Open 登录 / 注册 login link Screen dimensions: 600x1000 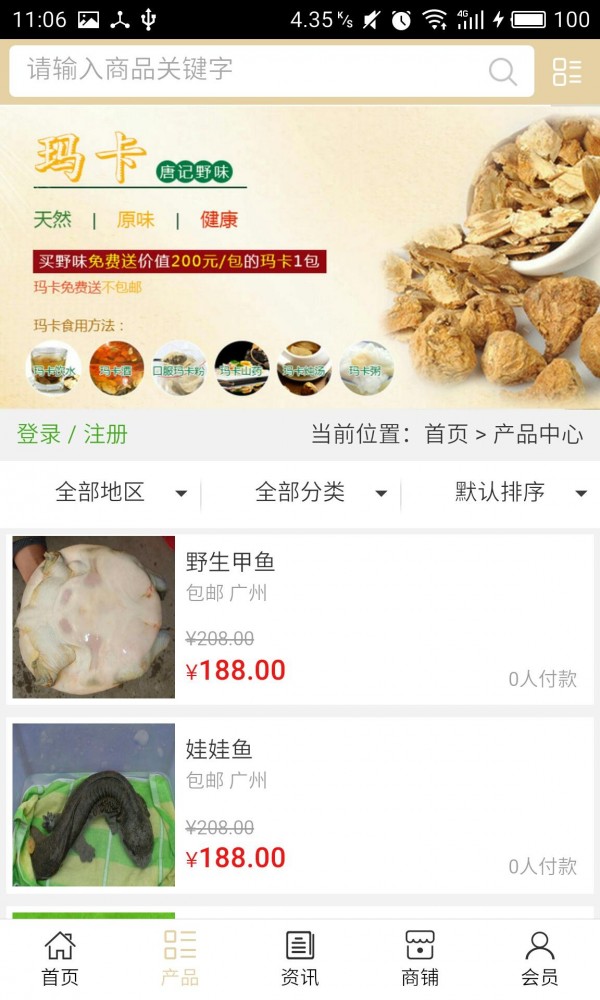72,434
